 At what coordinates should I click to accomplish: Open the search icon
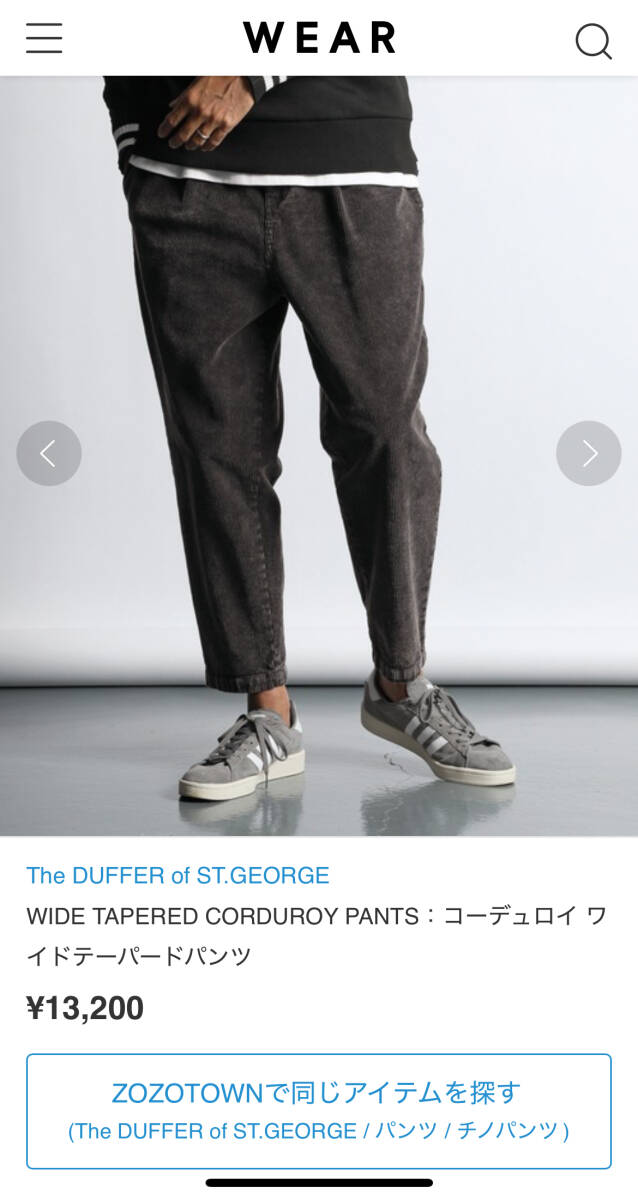coord(593,40)
